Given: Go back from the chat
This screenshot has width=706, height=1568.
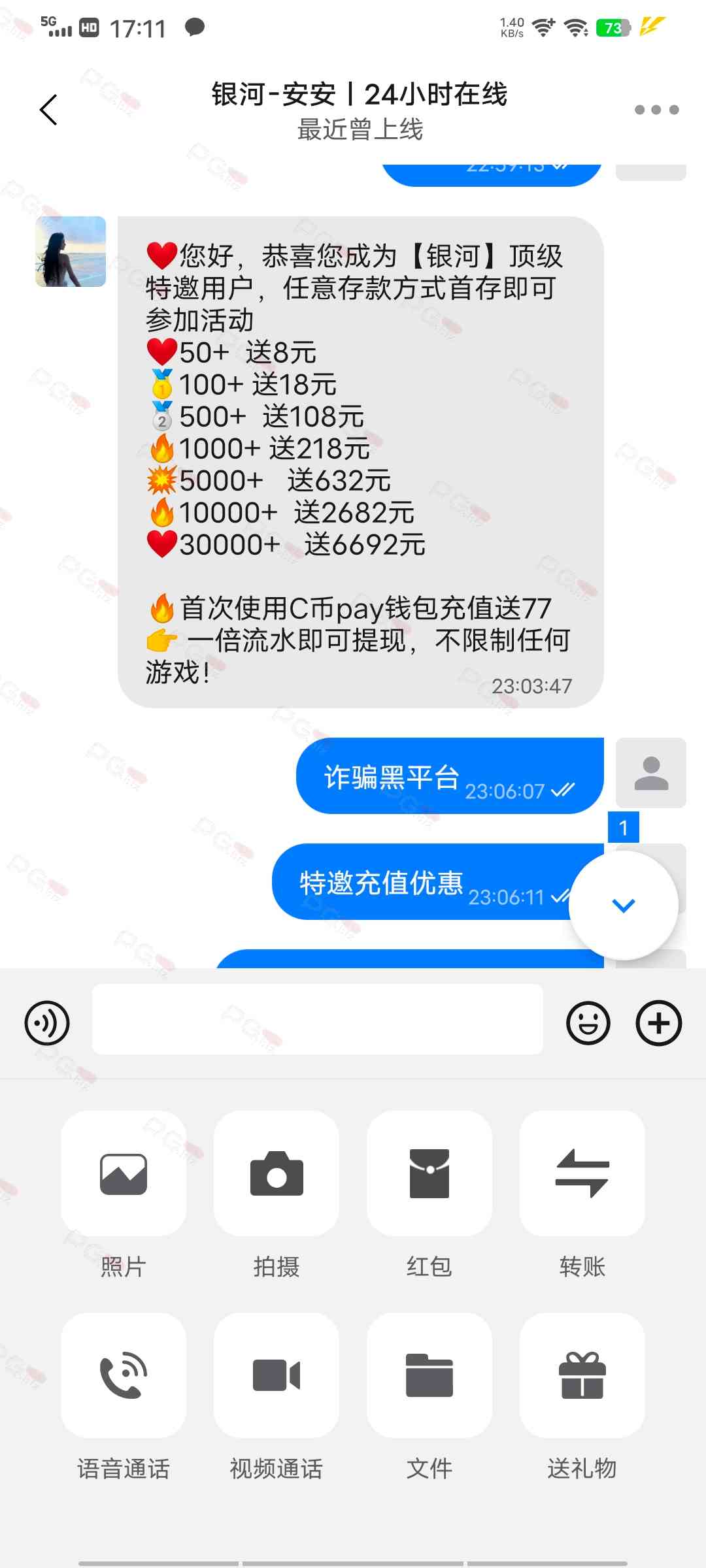Looking at the screenshot, I should point(49,110).
